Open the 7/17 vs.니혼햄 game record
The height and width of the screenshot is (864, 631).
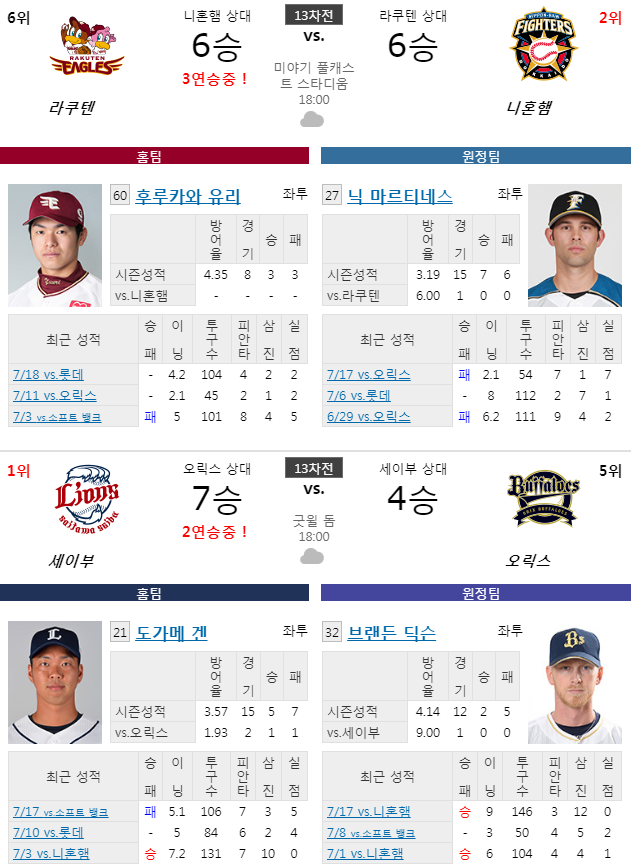(x=368, y=812)
